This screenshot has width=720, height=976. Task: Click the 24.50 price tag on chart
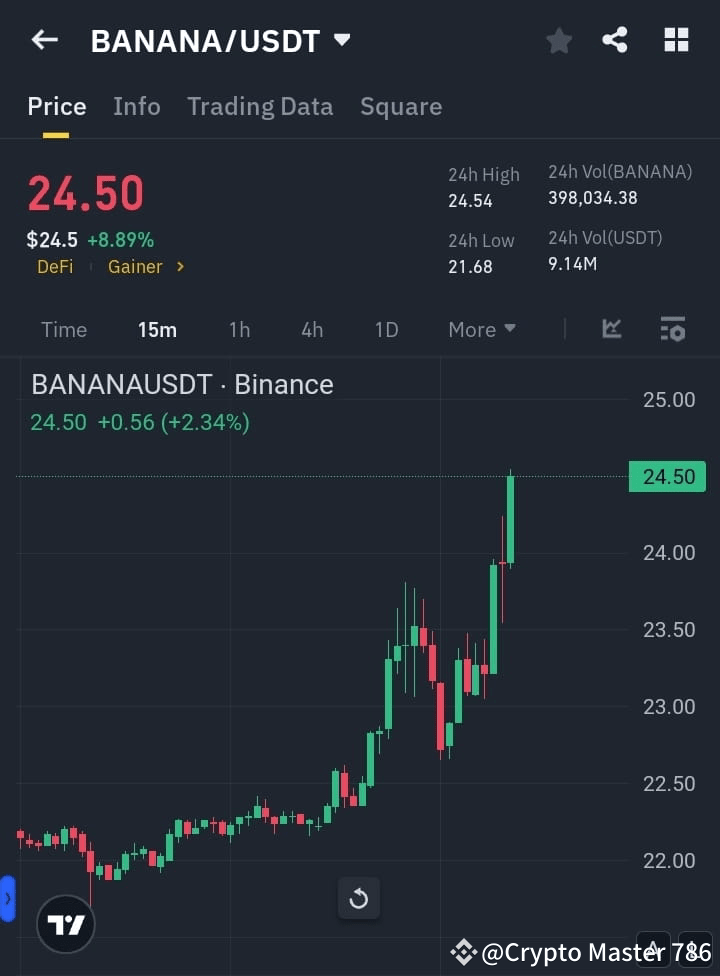click(666, 477)
